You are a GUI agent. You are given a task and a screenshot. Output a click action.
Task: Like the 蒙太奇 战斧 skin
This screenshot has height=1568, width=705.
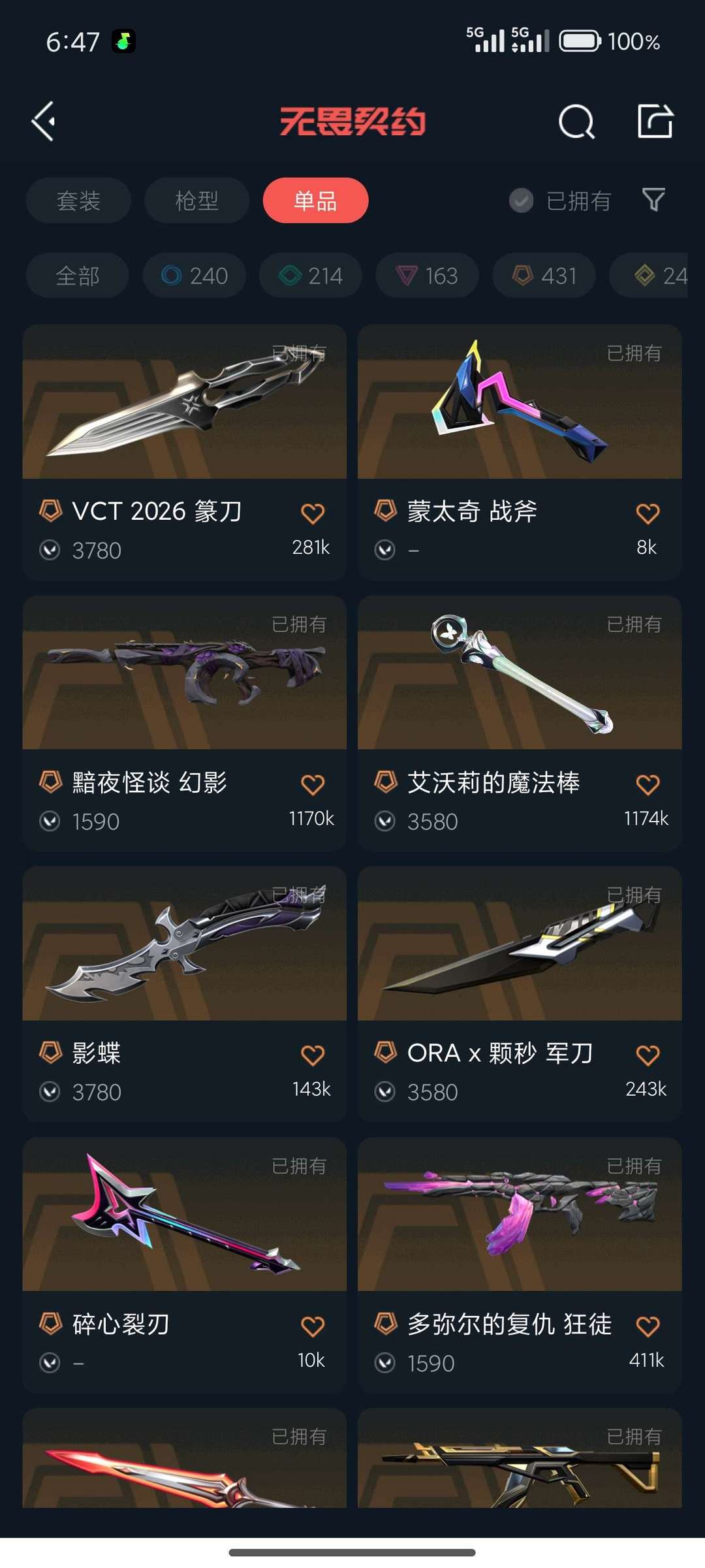(x=647, y=514)
